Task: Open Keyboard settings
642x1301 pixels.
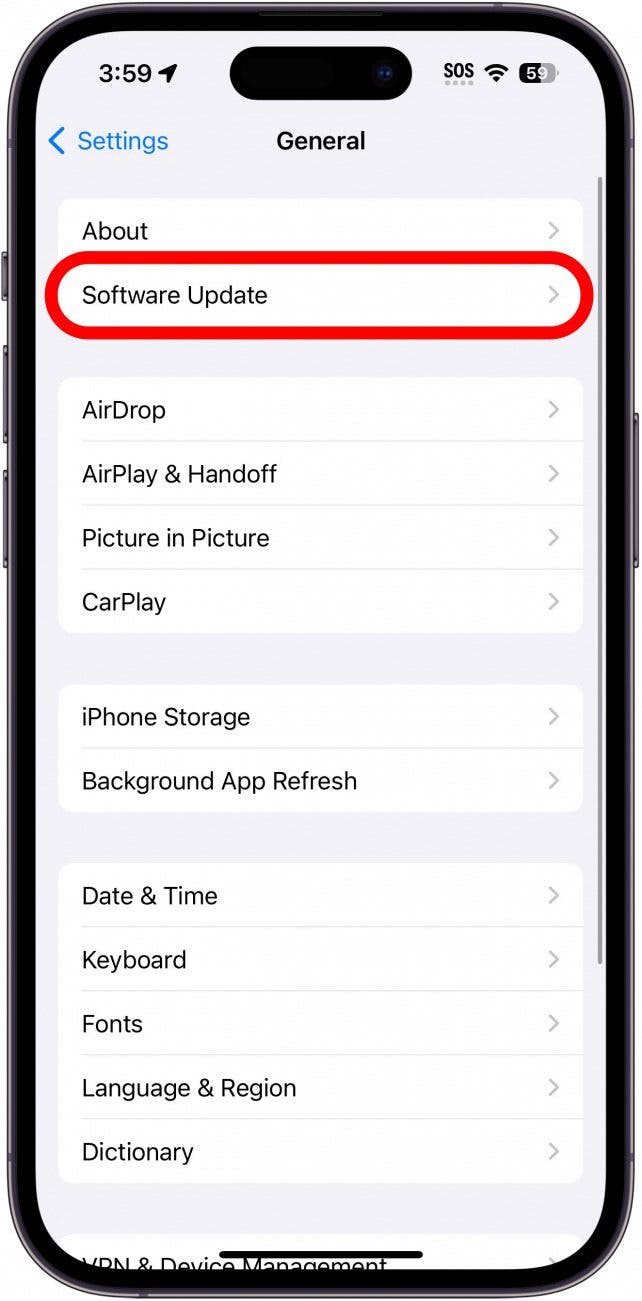Action: pyautogui.click(x=320, y=960)
